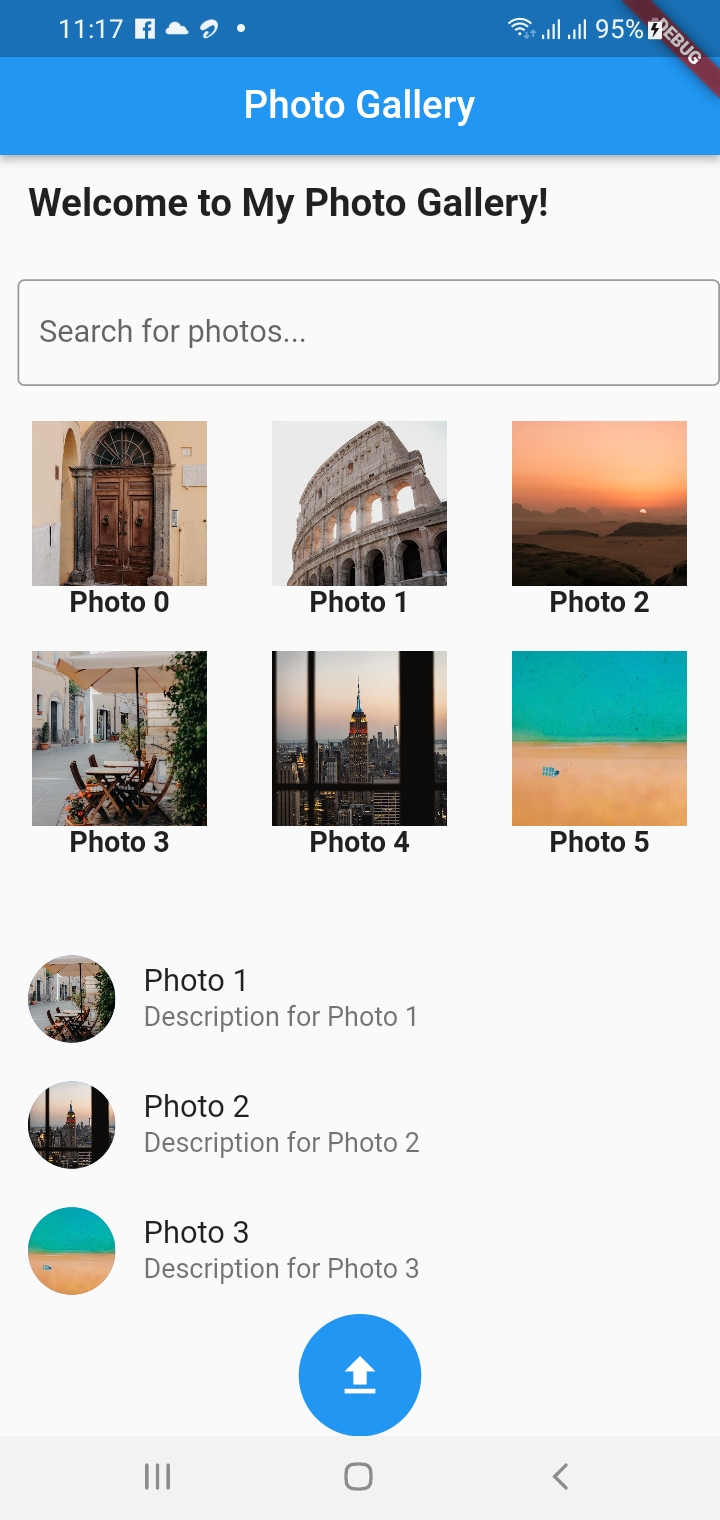Open the Photo 0 door thumbnail
The height and width of the screenshot is (1520, 720).
tap(119, 503)
